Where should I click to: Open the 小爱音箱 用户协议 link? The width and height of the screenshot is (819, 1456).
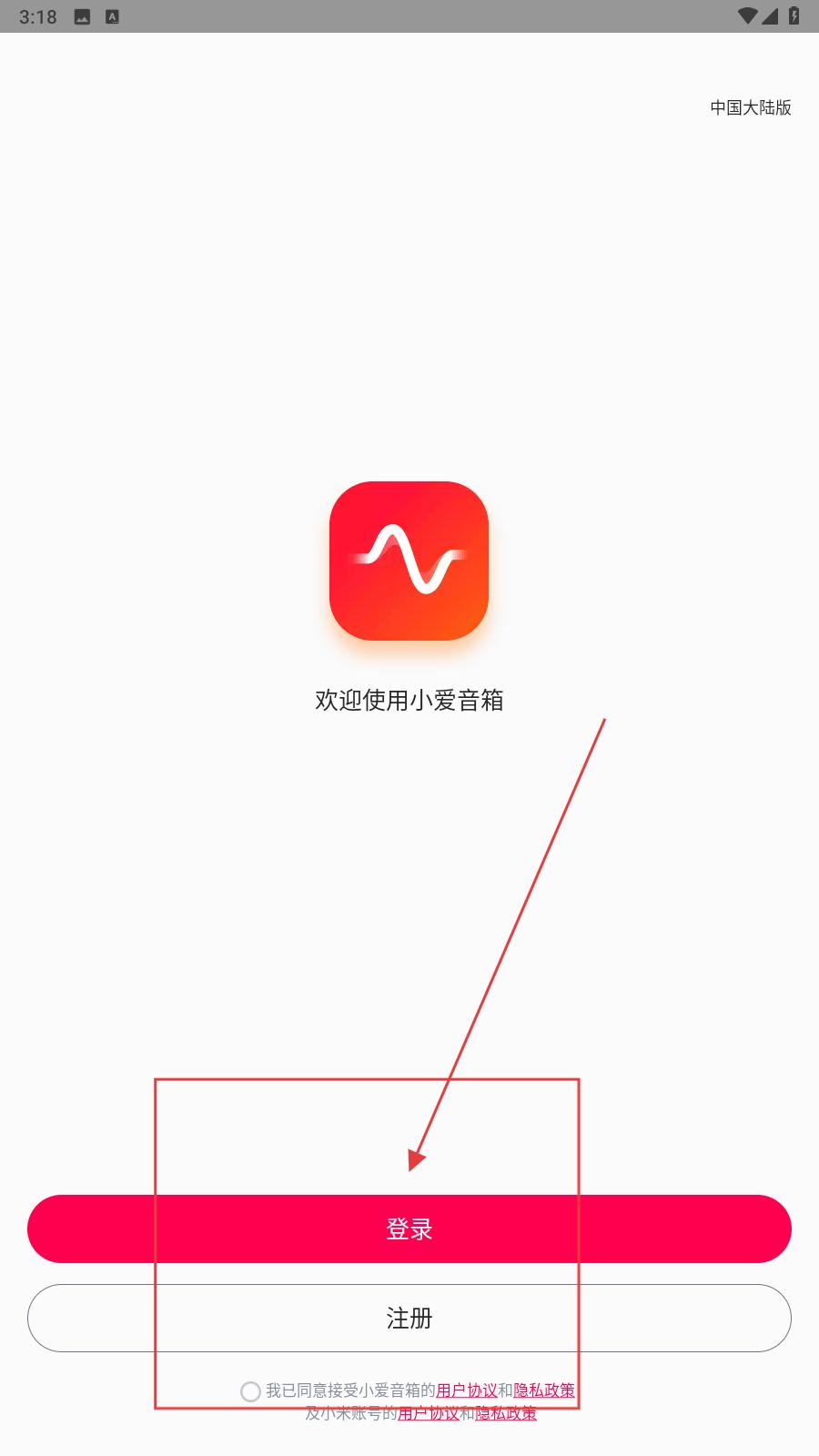467,1390
